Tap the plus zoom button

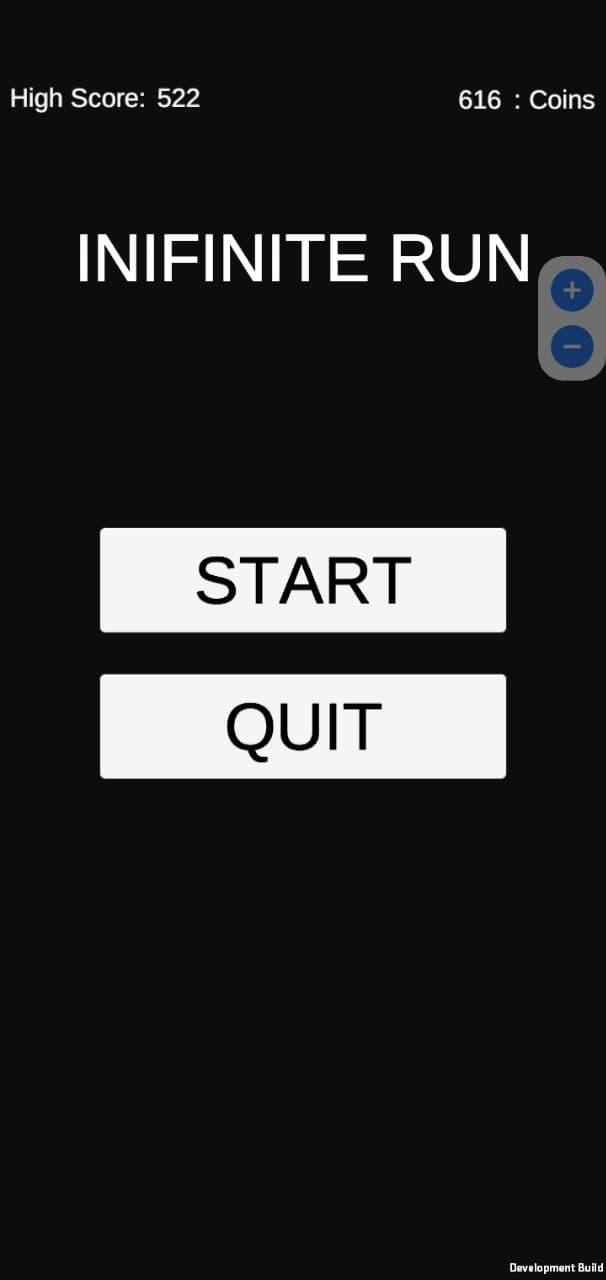(x=572, y=291)
